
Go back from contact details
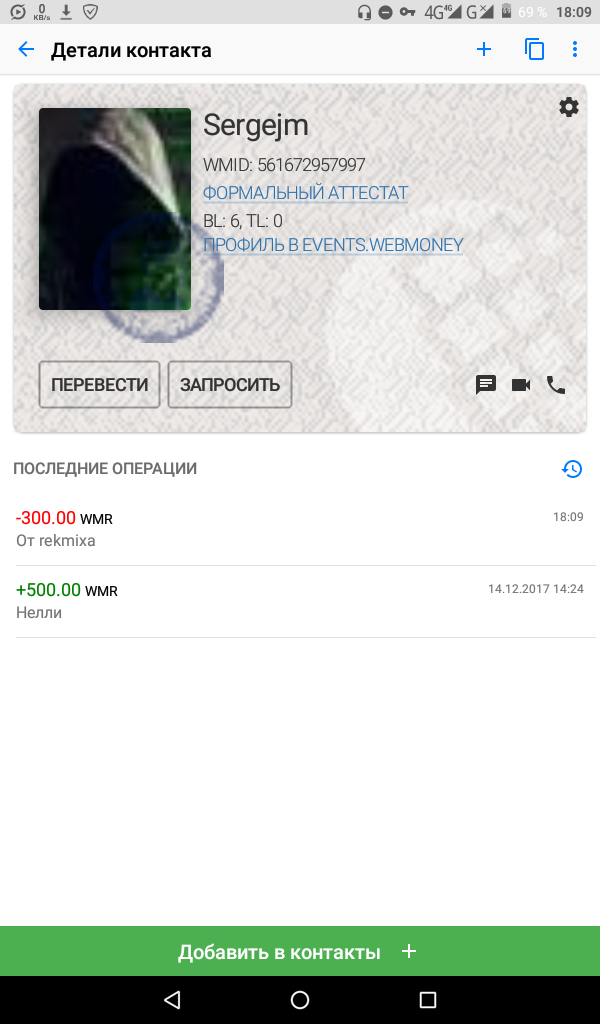click(x=26, y=50)
